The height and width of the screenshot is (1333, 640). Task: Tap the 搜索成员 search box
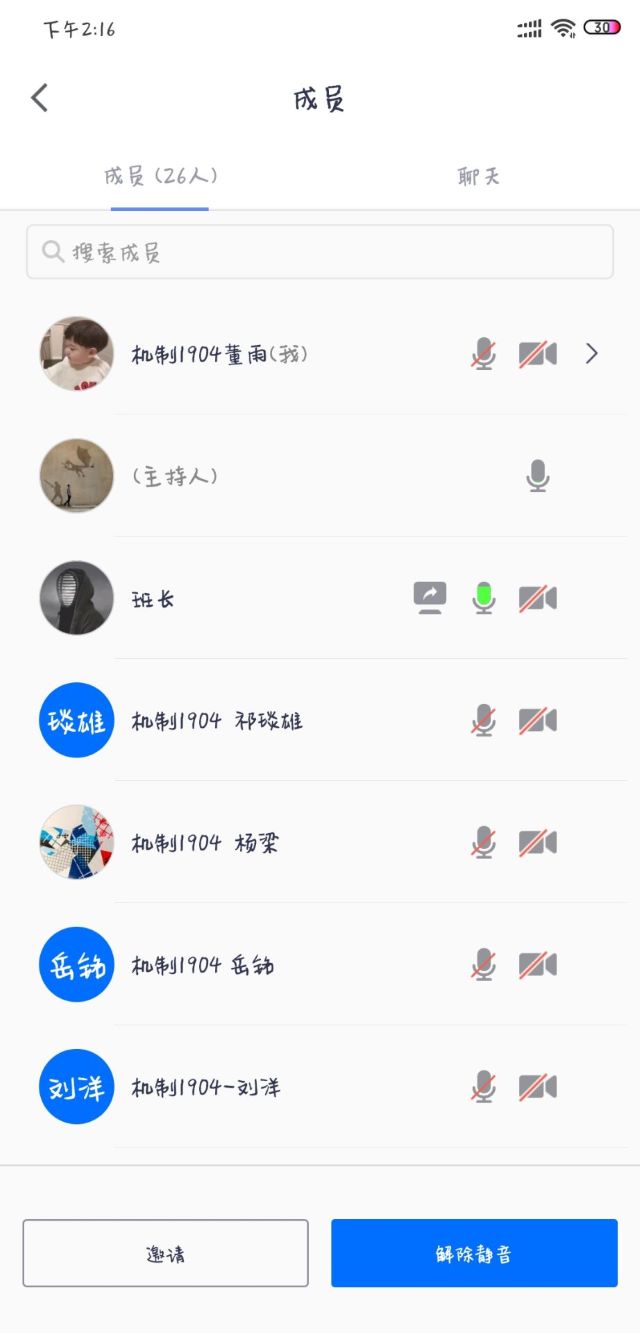pos(320,252)
